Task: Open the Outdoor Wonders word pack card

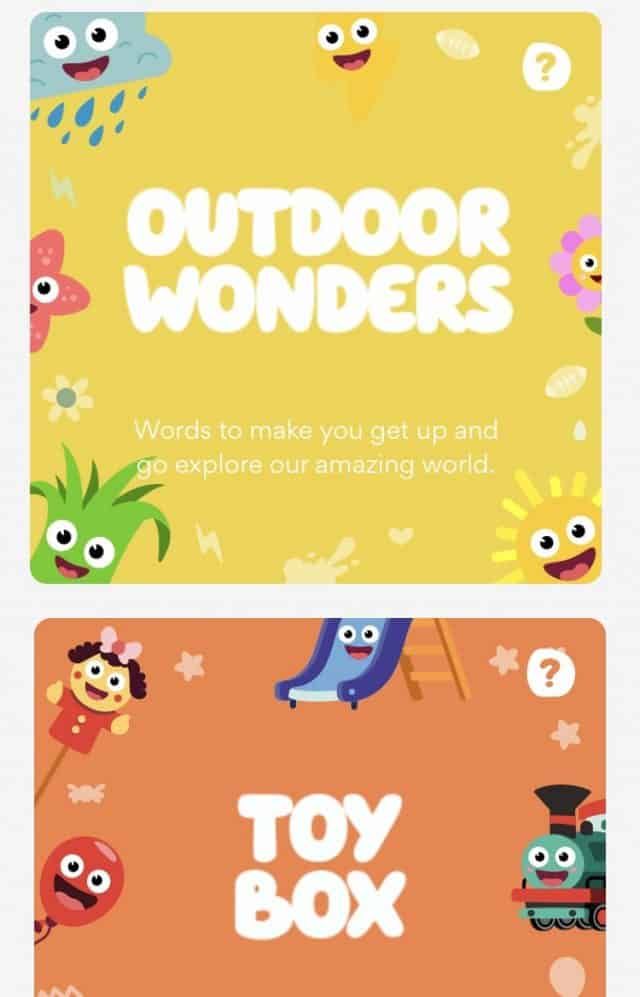Action: click(316, 300)
